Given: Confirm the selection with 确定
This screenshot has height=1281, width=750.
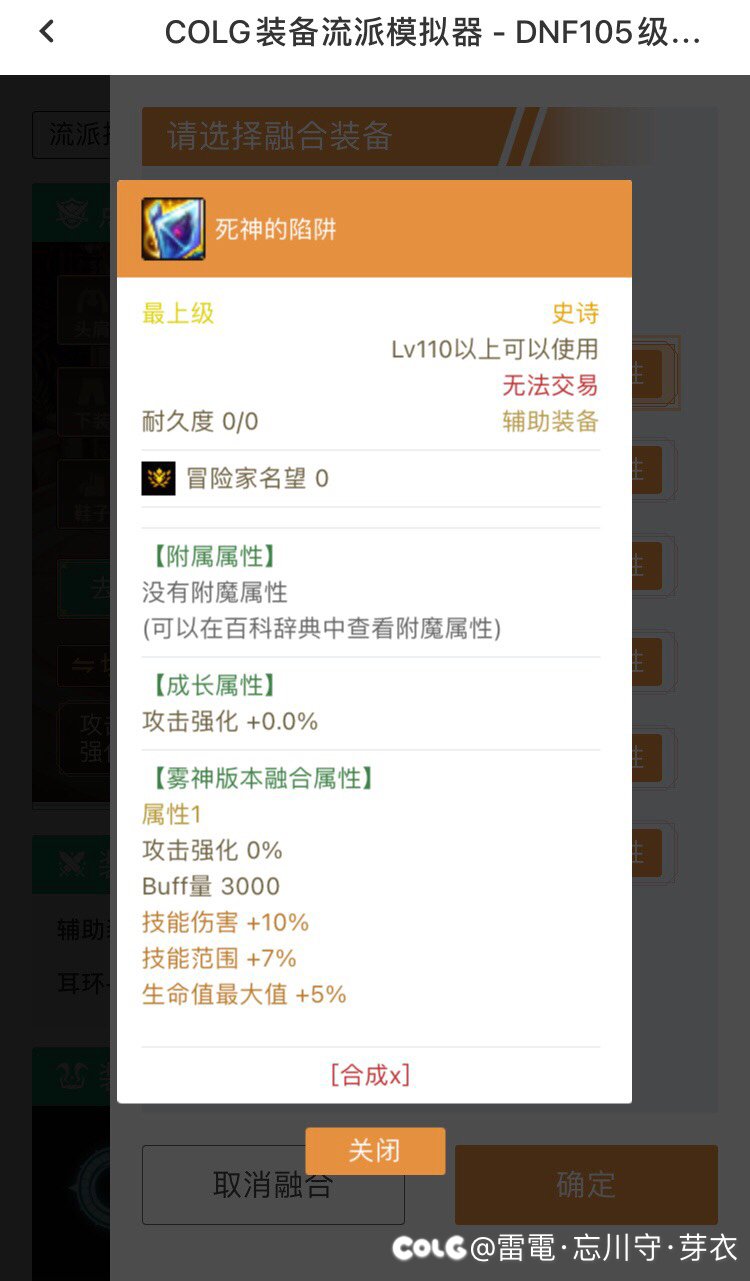Looking at the screenshot, I should pyautogui.click(x=586, y=1185).
